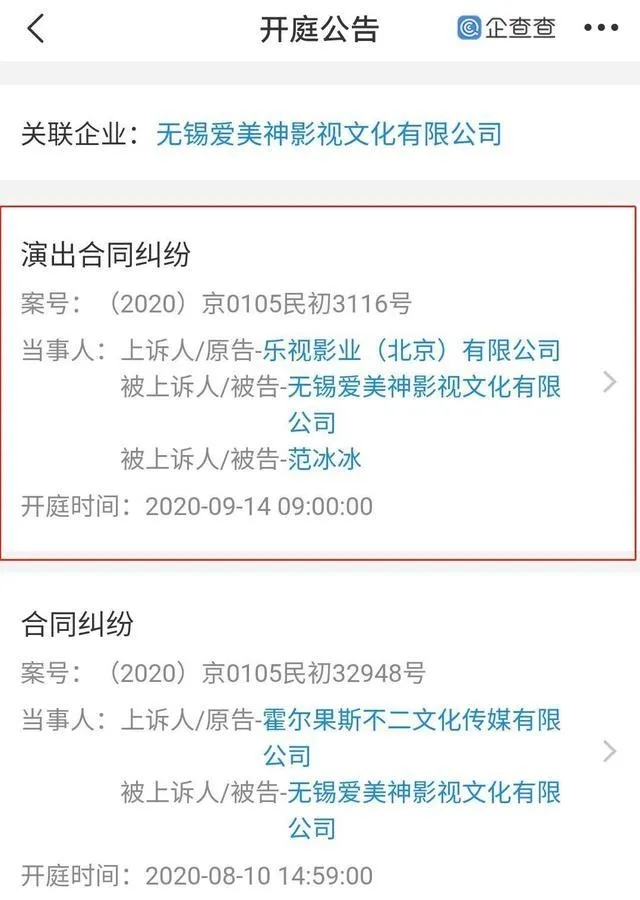
Task: Tap the chevron on the 合同纠纷 card
Action: [x=610, y=752]
